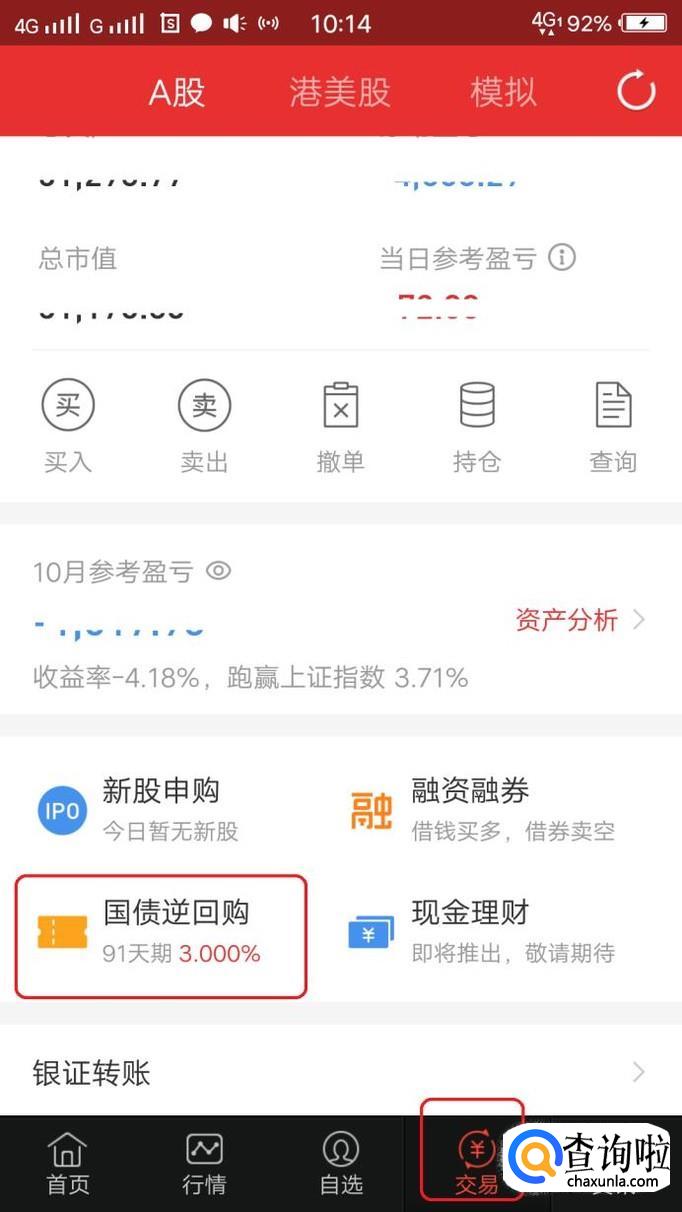This screenshot has height=1212, width=682.
Task: Switch to the 模拟 tab
Action: click(x=503, y=92)
